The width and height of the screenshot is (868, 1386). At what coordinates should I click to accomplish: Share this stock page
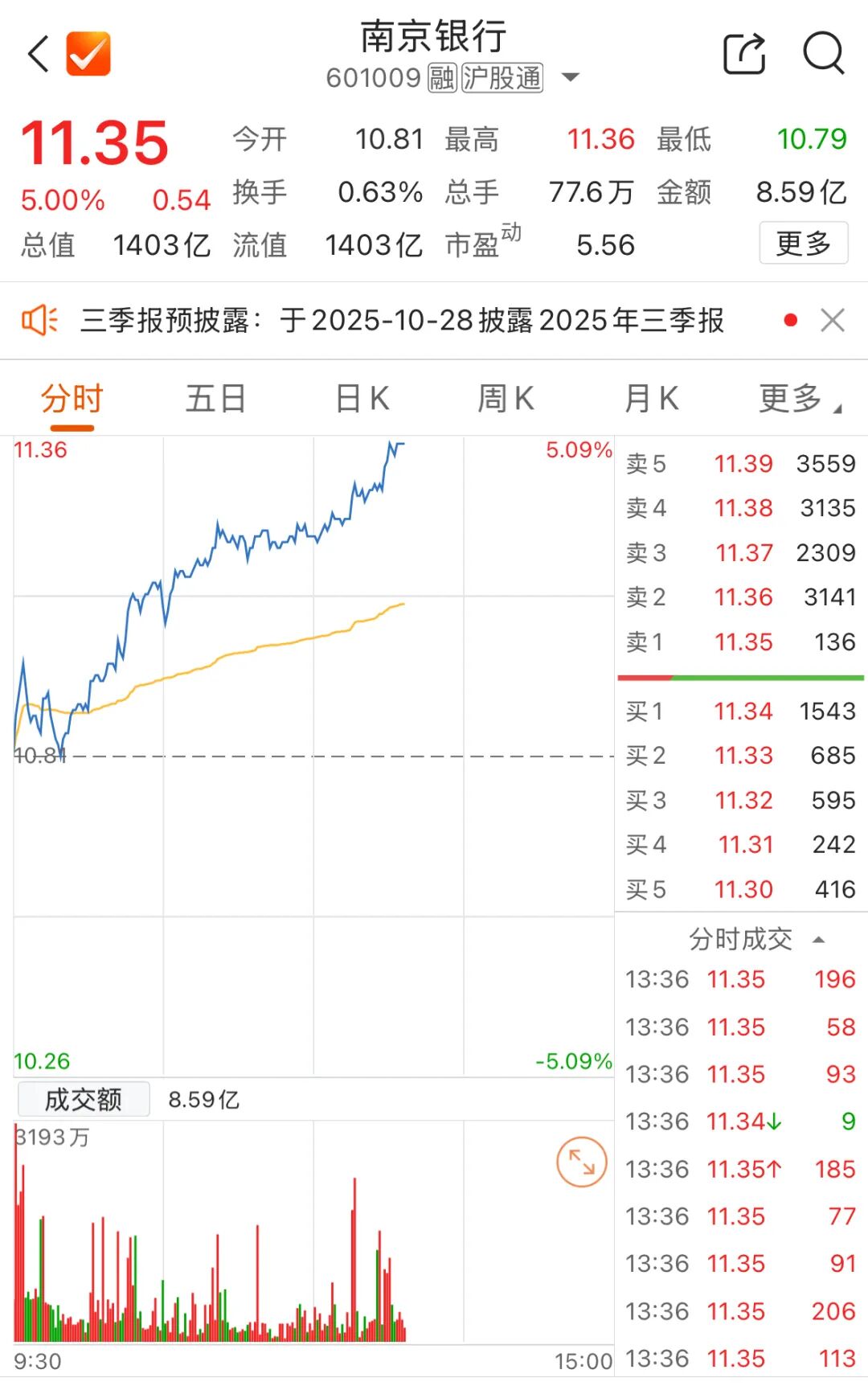point(744,54)
